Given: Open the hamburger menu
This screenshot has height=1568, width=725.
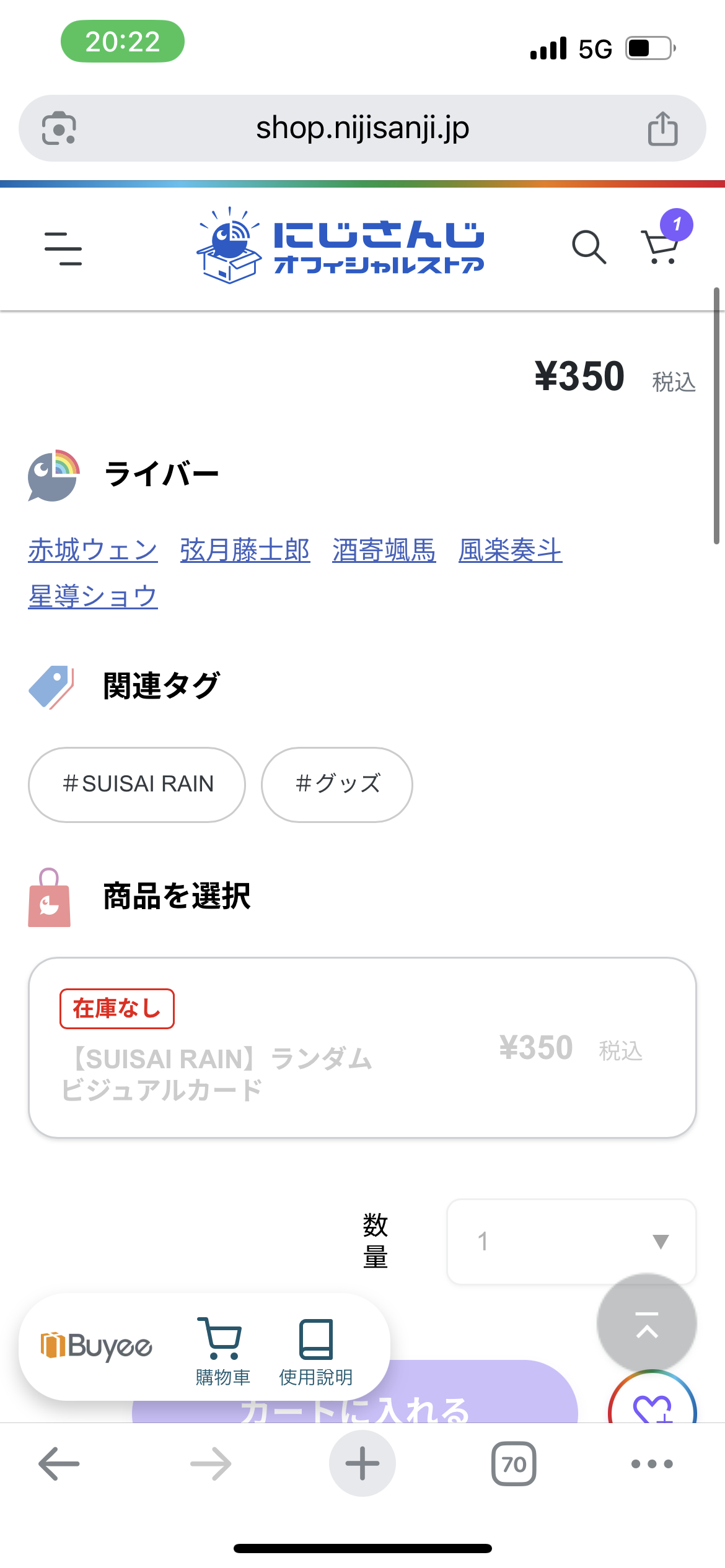Looking at the screenshot, I should coord(63,248).
